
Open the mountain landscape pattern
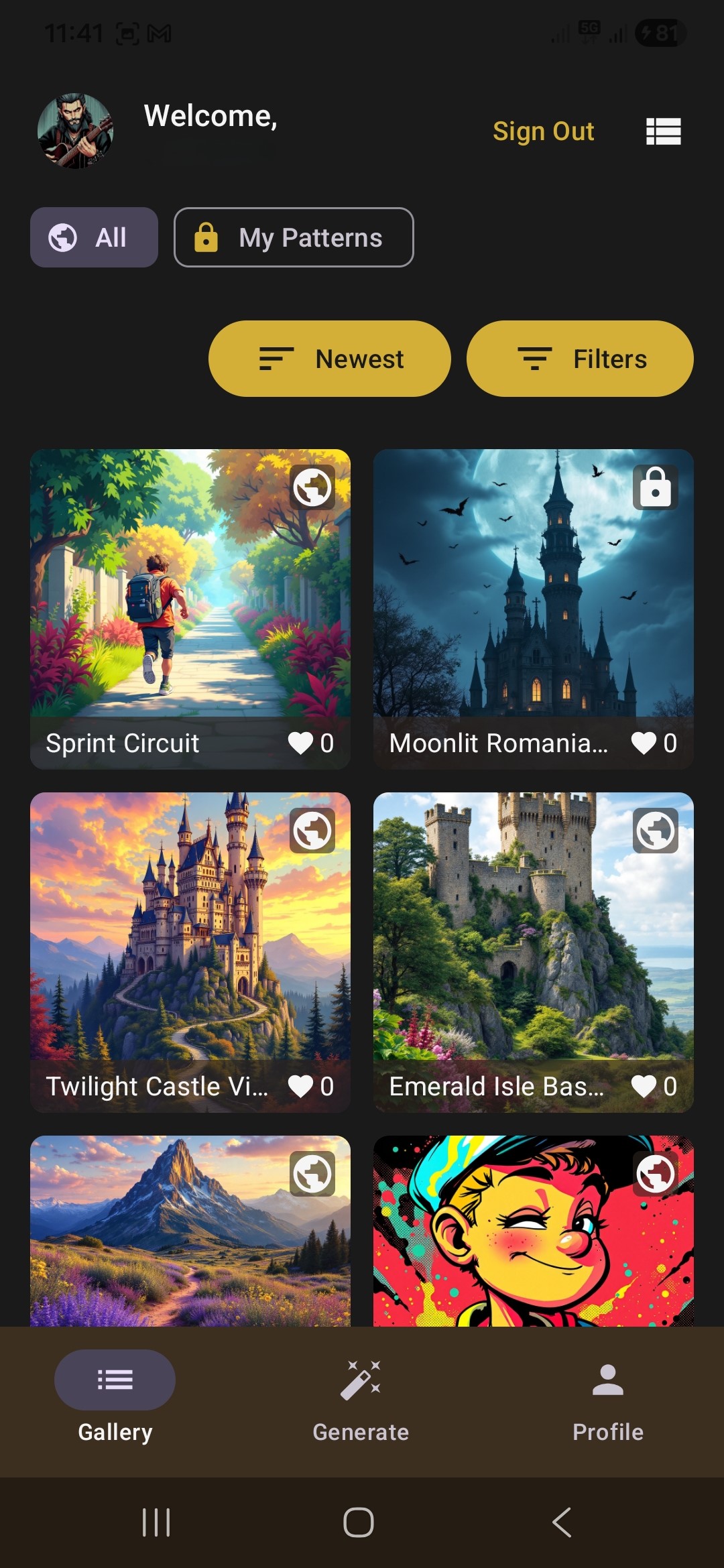click(190, 1240)
